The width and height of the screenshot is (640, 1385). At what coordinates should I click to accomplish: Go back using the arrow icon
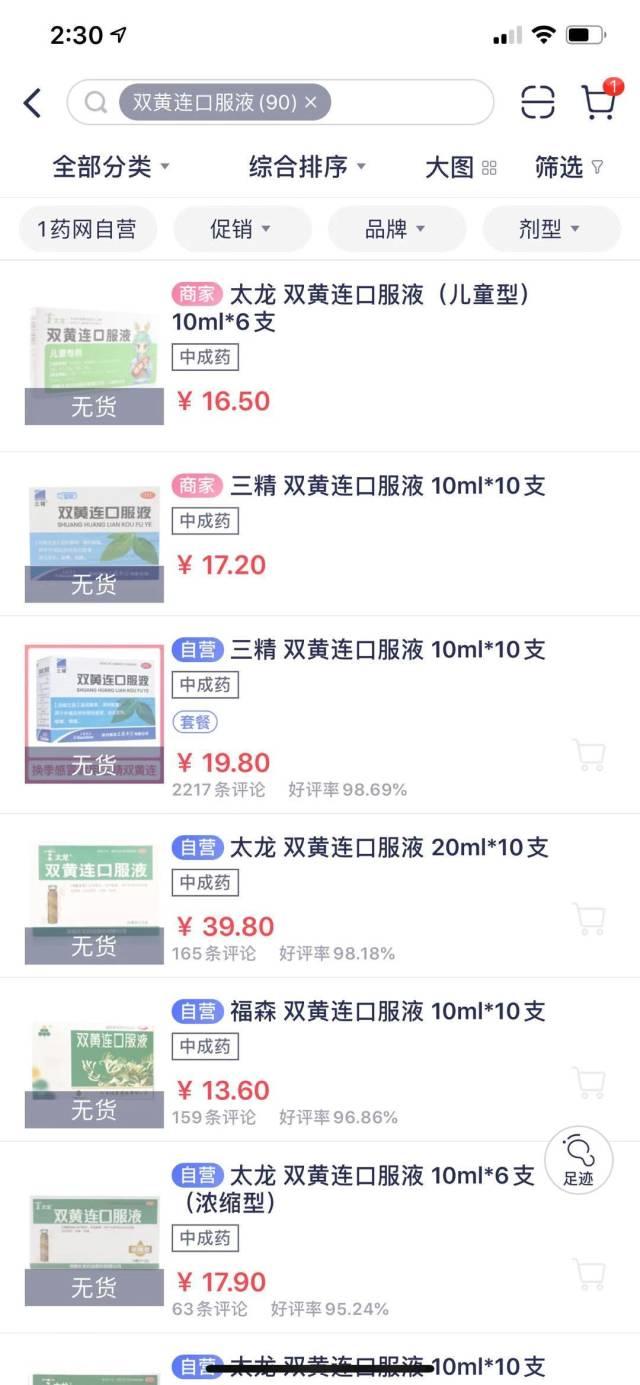coord(33,102)
